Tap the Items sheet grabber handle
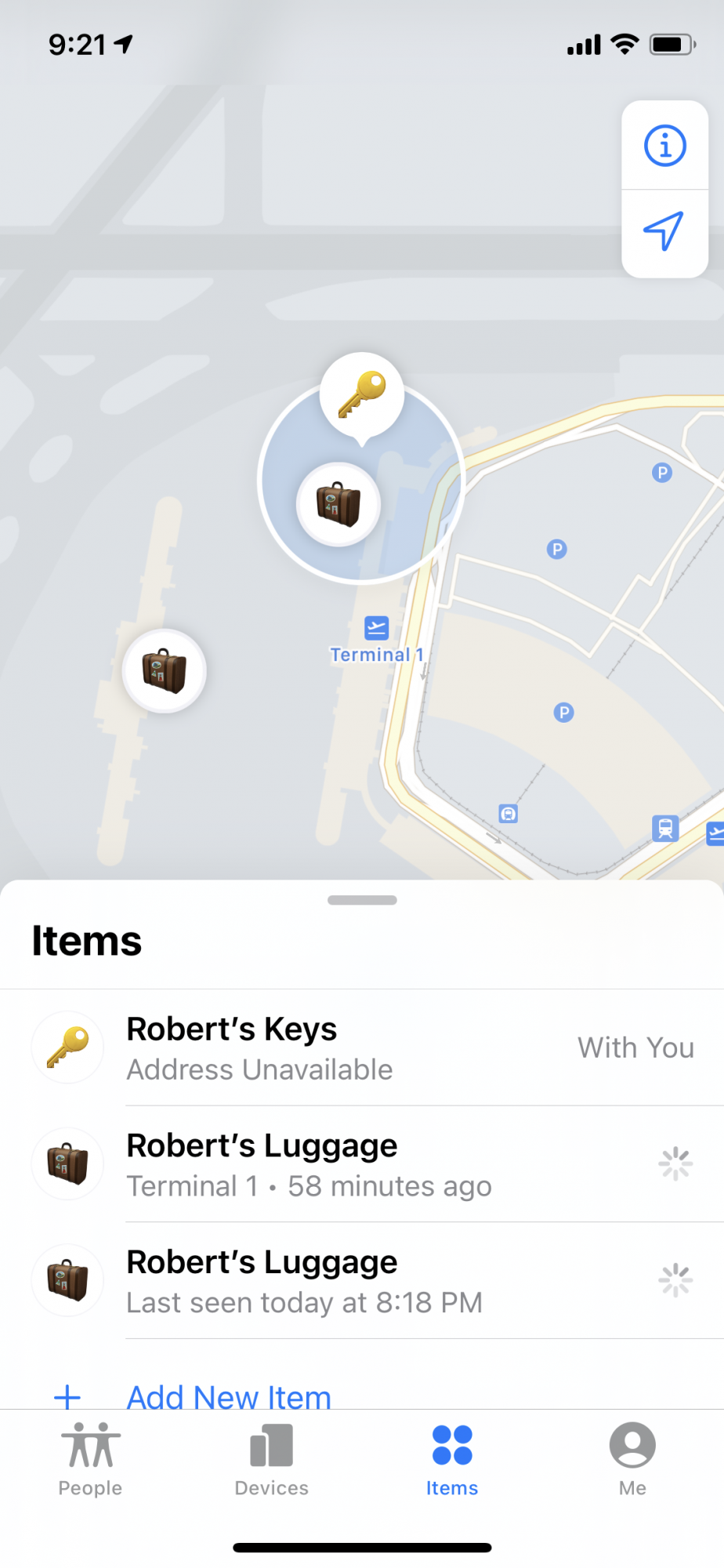724x1568 pixels. coord(362,900)
